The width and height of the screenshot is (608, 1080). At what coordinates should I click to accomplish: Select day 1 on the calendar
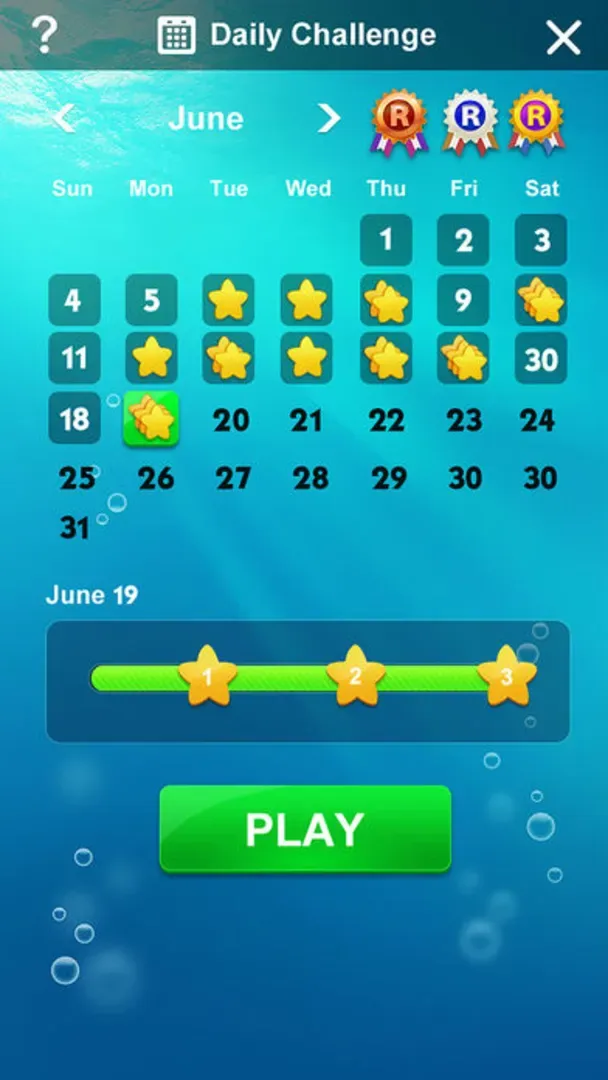tap(386, 240)
